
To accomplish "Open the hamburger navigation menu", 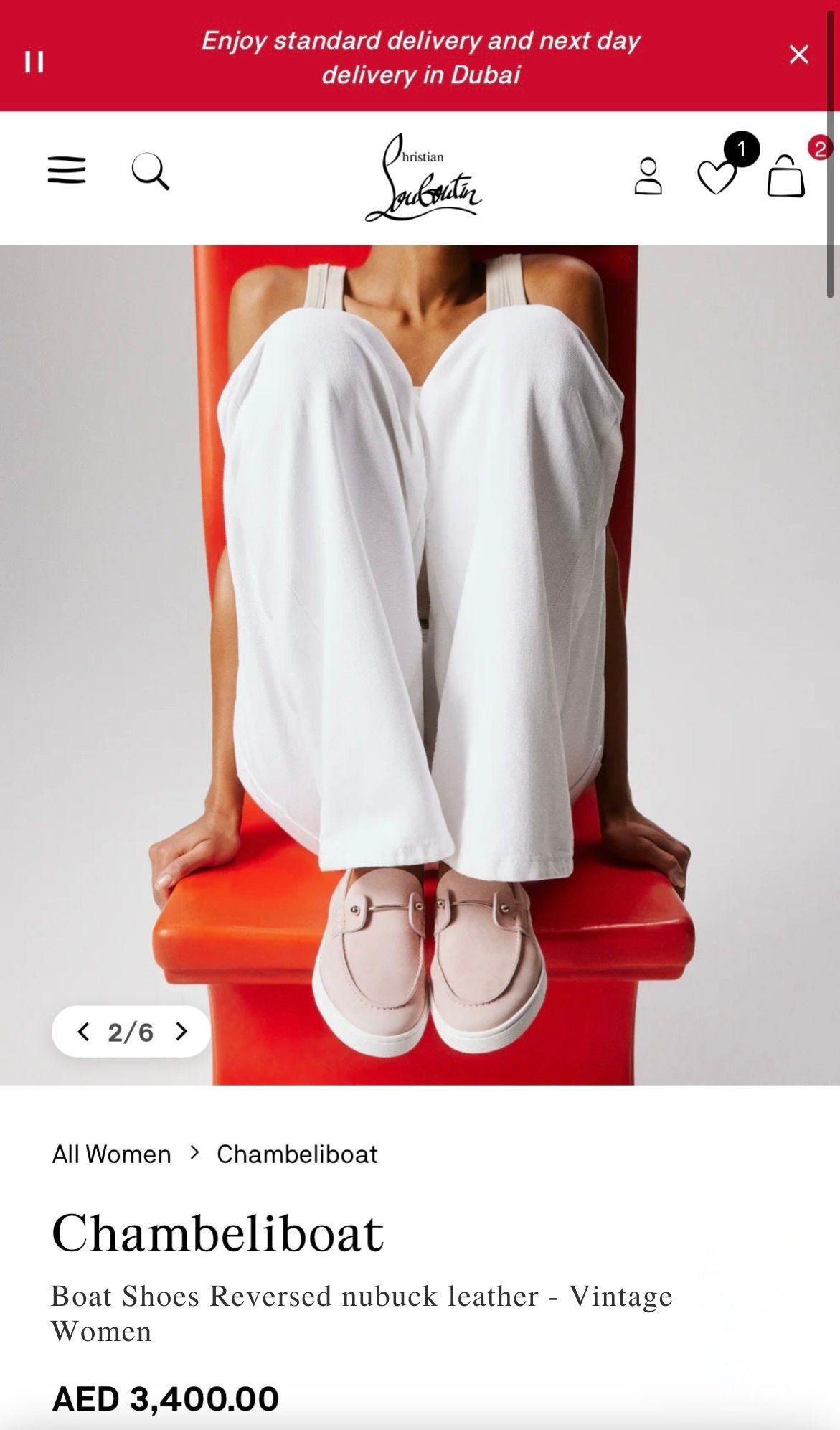I will (67, 171).
